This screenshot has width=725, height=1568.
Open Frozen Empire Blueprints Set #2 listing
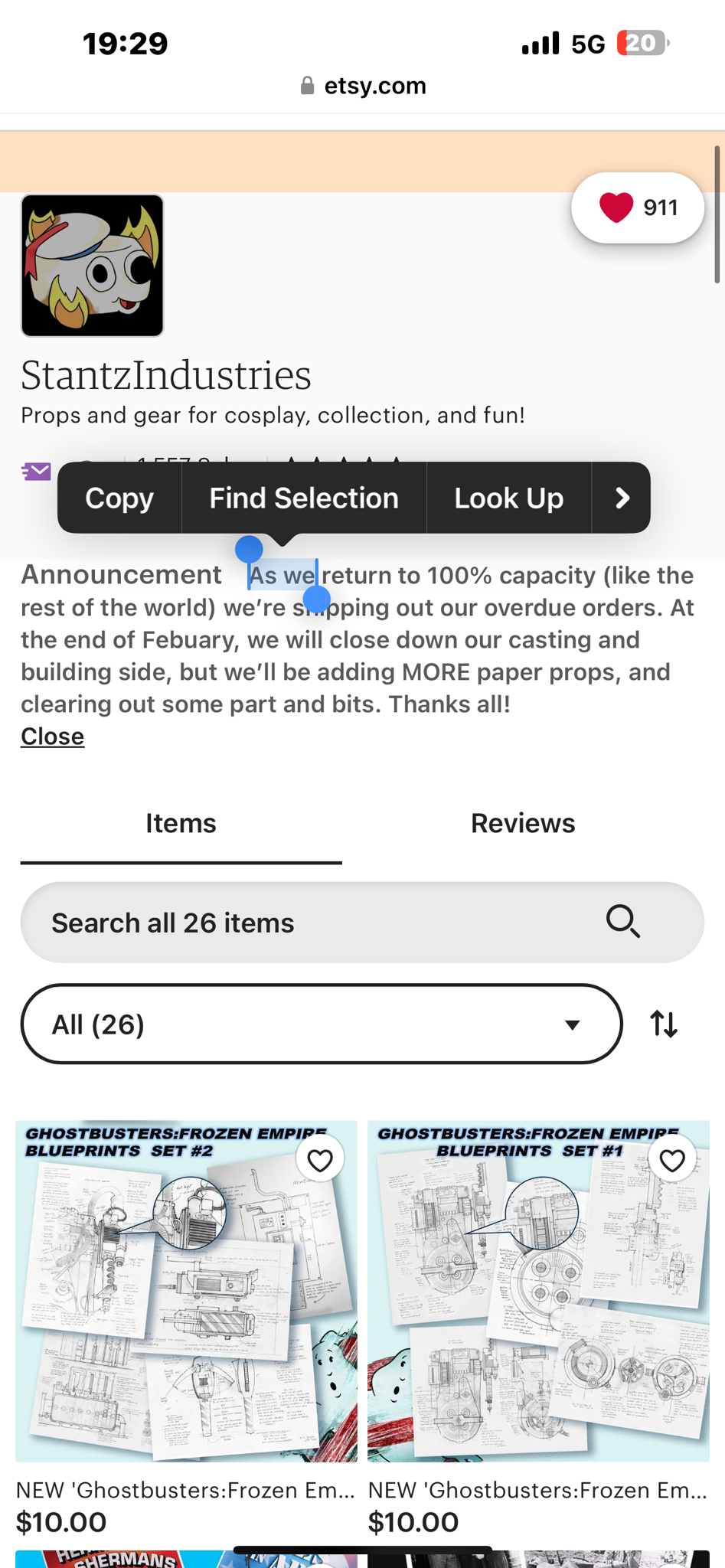pos(186,1292)
